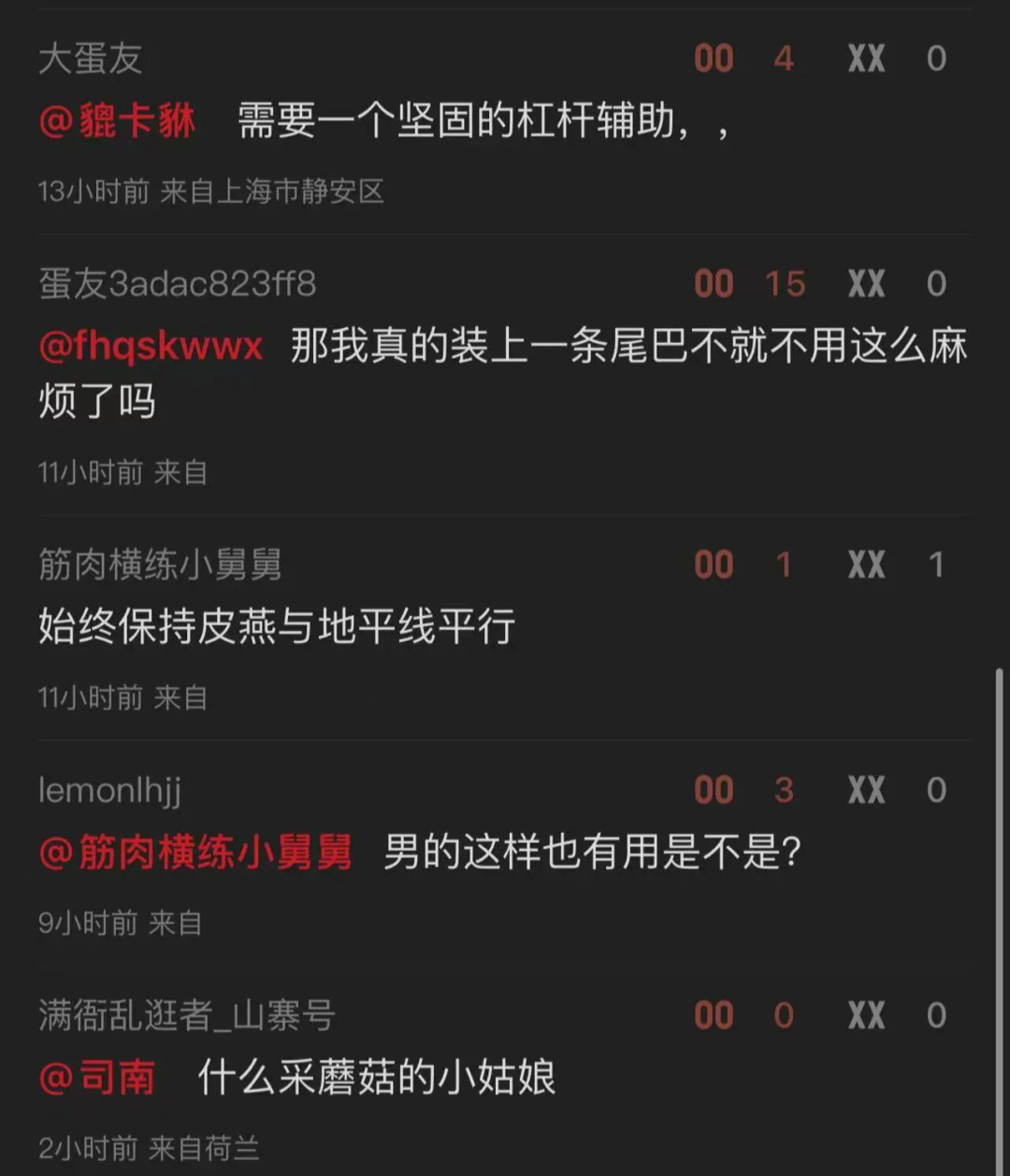Upvote OO on 满街乱逛者_山寨号's comment
Viewport: 1010px width, 1176px height.
coord(714,1016)
